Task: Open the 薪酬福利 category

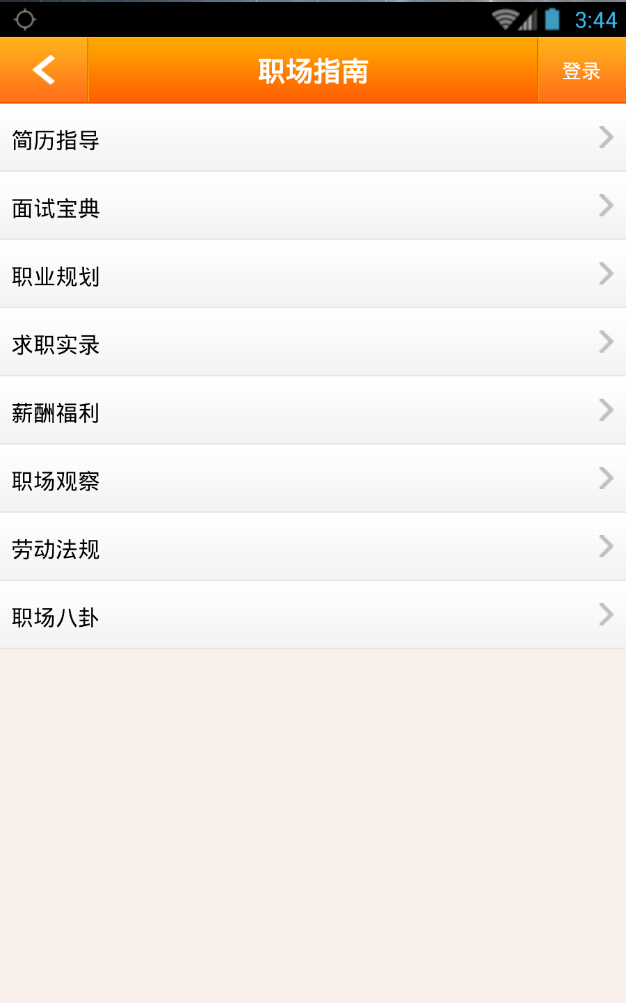Action: tap(313, 411)
